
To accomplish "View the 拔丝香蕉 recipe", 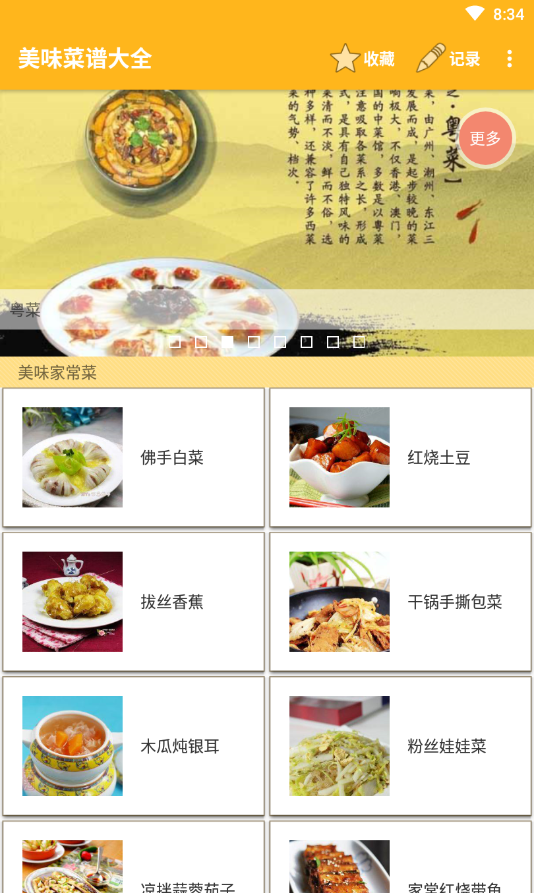I will 134,602.
